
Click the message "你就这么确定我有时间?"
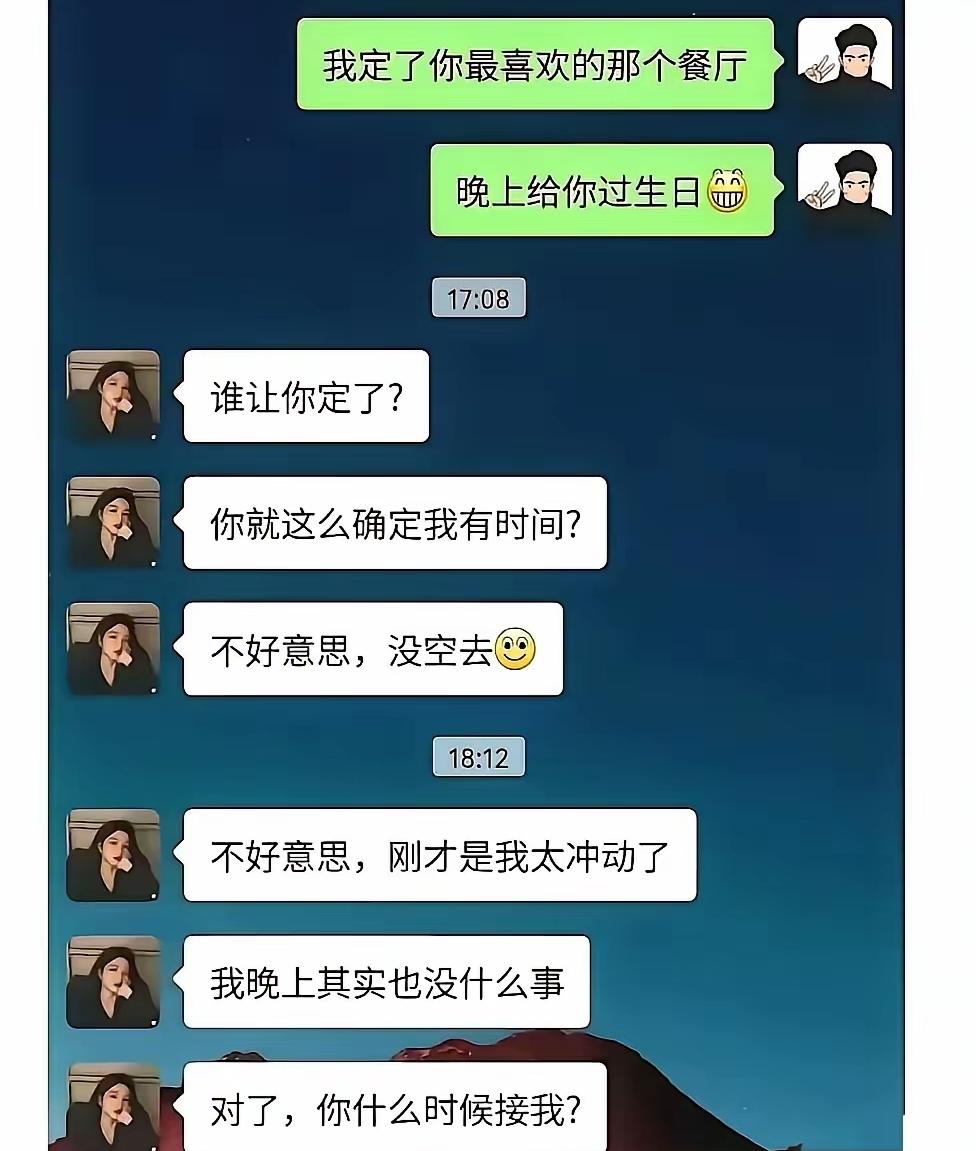click(x=394, y=523)
